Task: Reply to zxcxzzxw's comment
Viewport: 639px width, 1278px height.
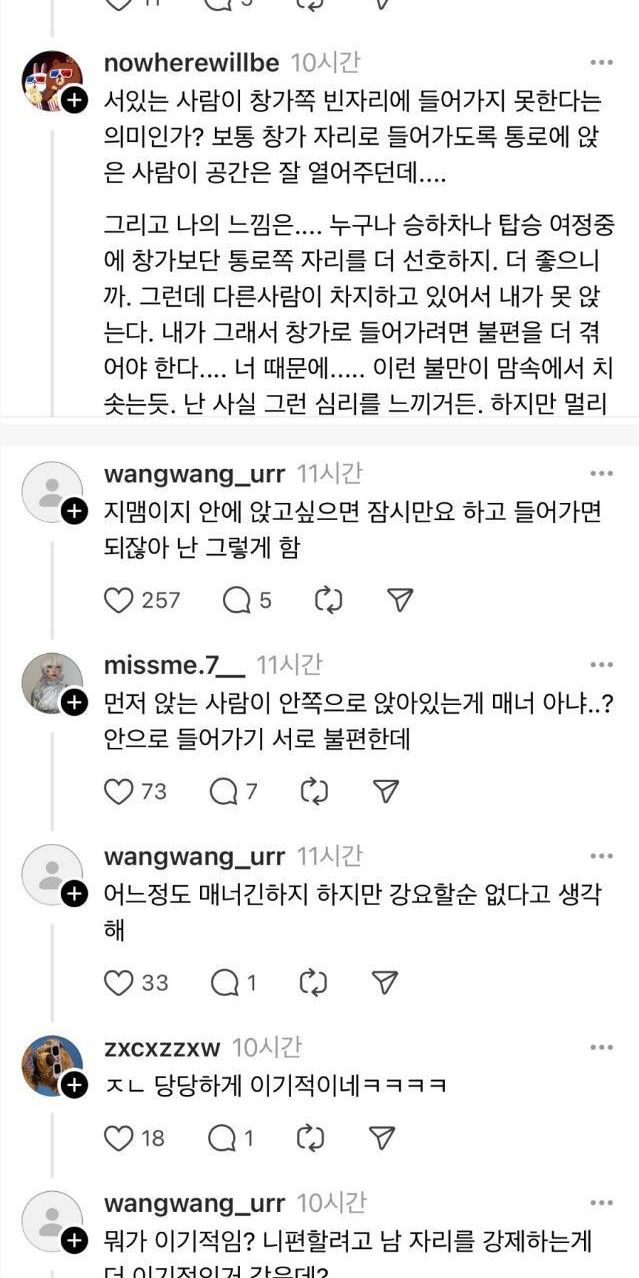Action: click(223, 1138)
